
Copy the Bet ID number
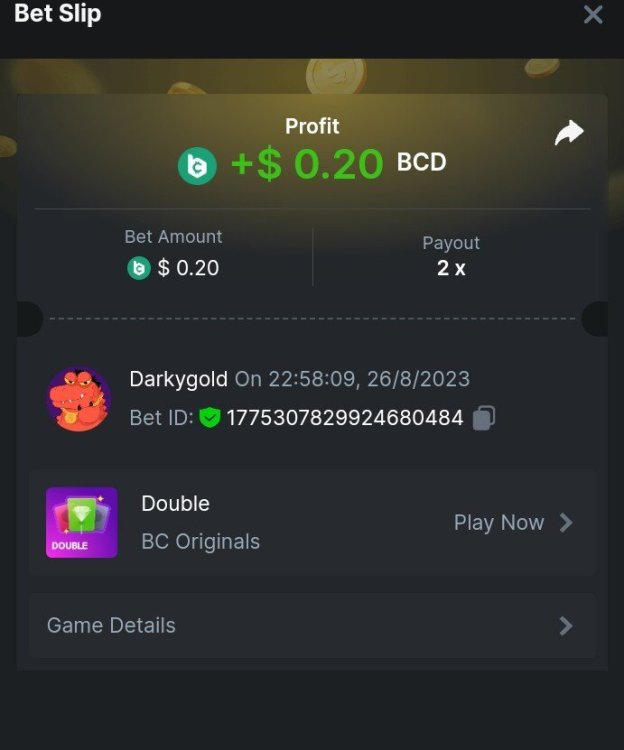[x=484, y=418]
